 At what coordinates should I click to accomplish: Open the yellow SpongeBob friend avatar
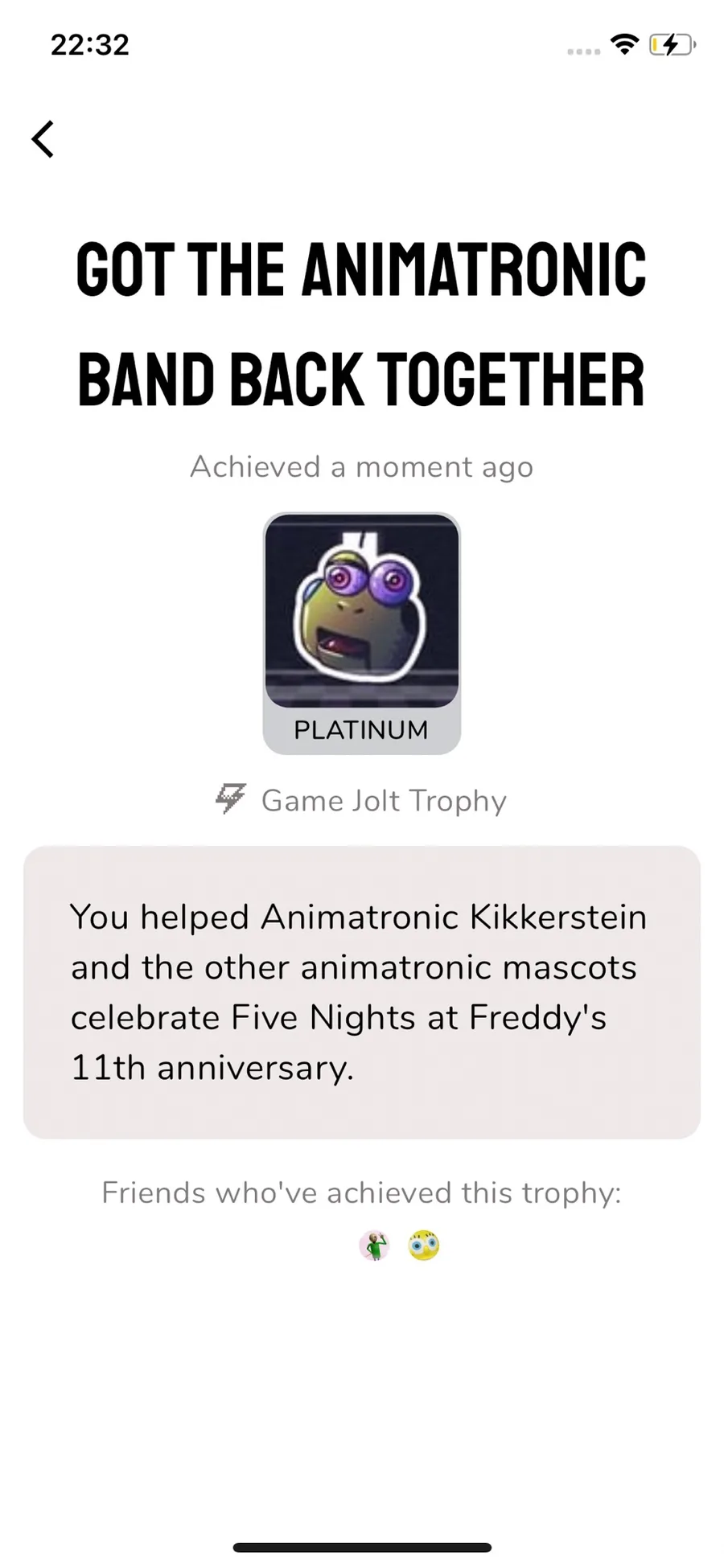click(424, 1246)
